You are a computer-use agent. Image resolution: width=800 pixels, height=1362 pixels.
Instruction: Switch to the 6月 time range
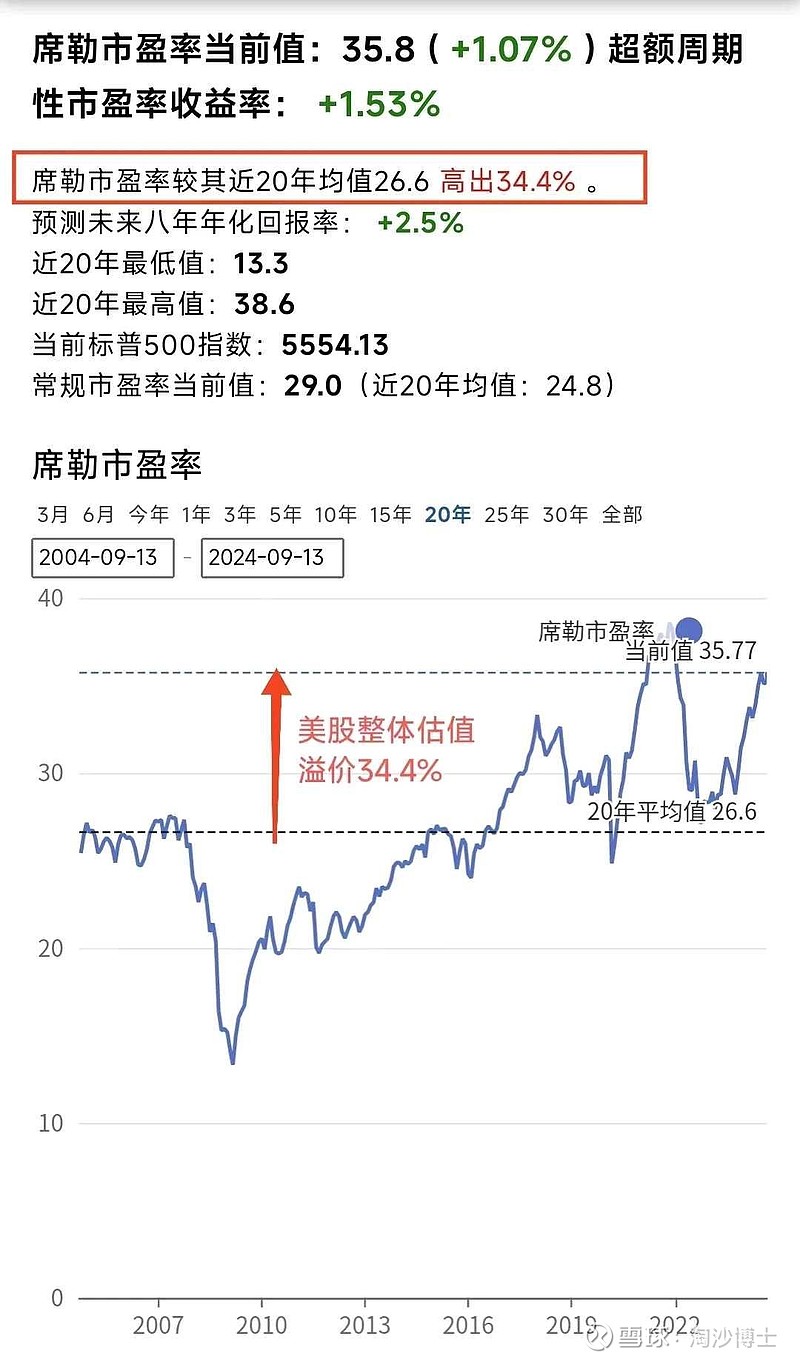tap(96, 514)
